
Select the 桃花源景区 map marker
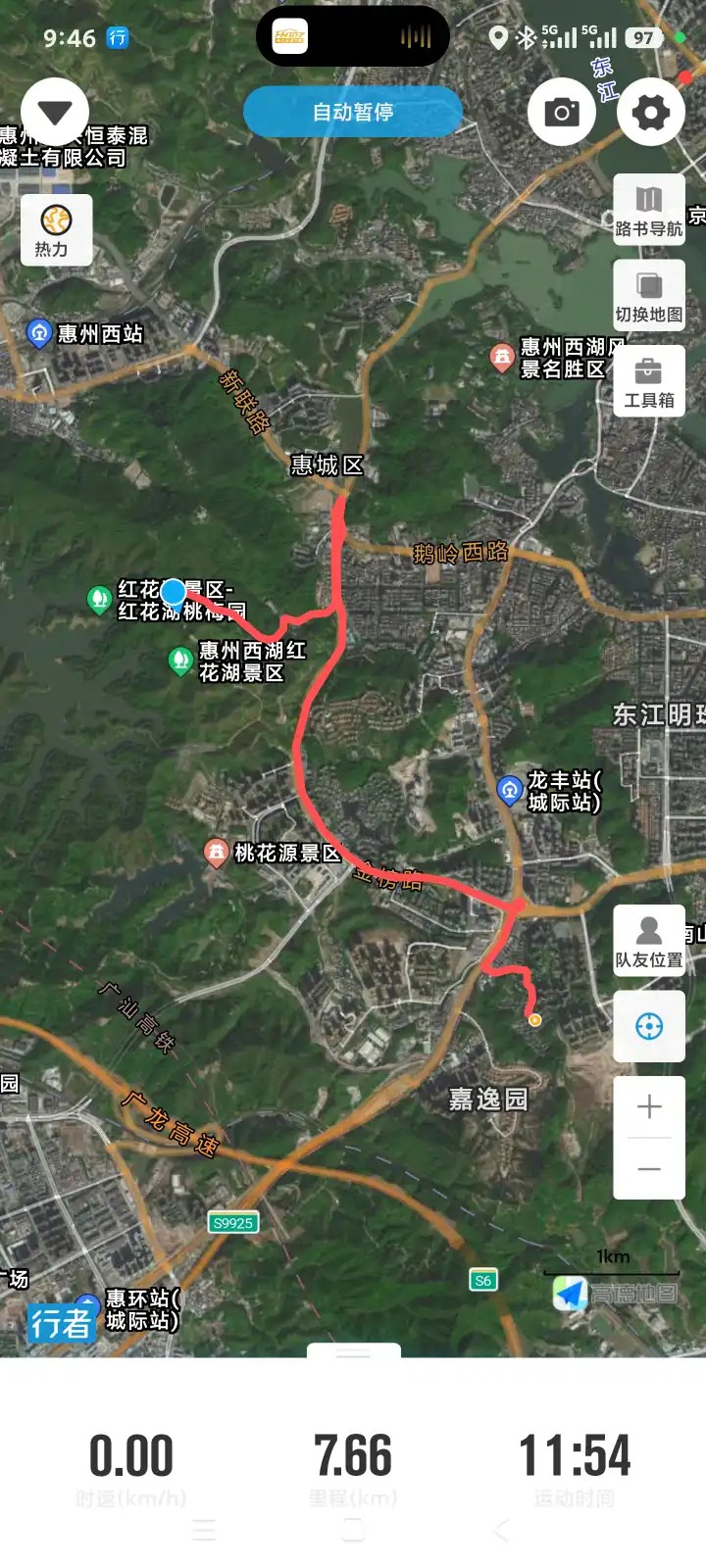coord(216,853)
